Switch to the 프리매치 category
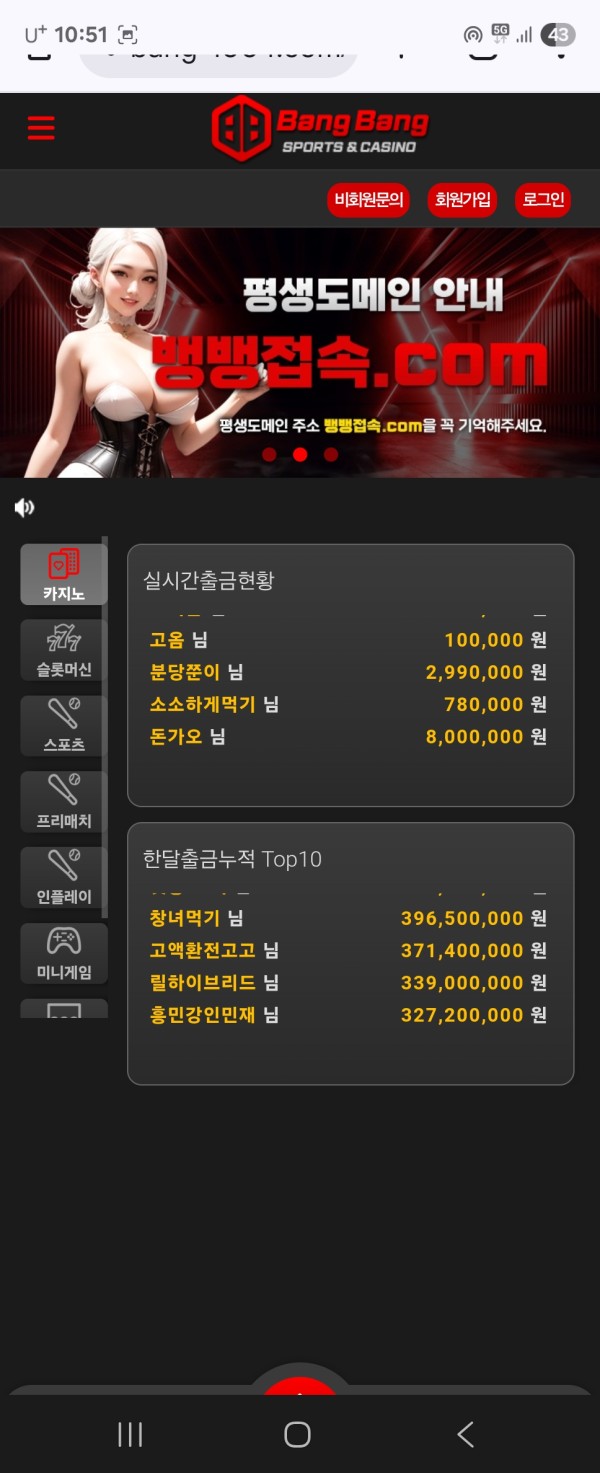600x1473 pixels. [64, 802]
